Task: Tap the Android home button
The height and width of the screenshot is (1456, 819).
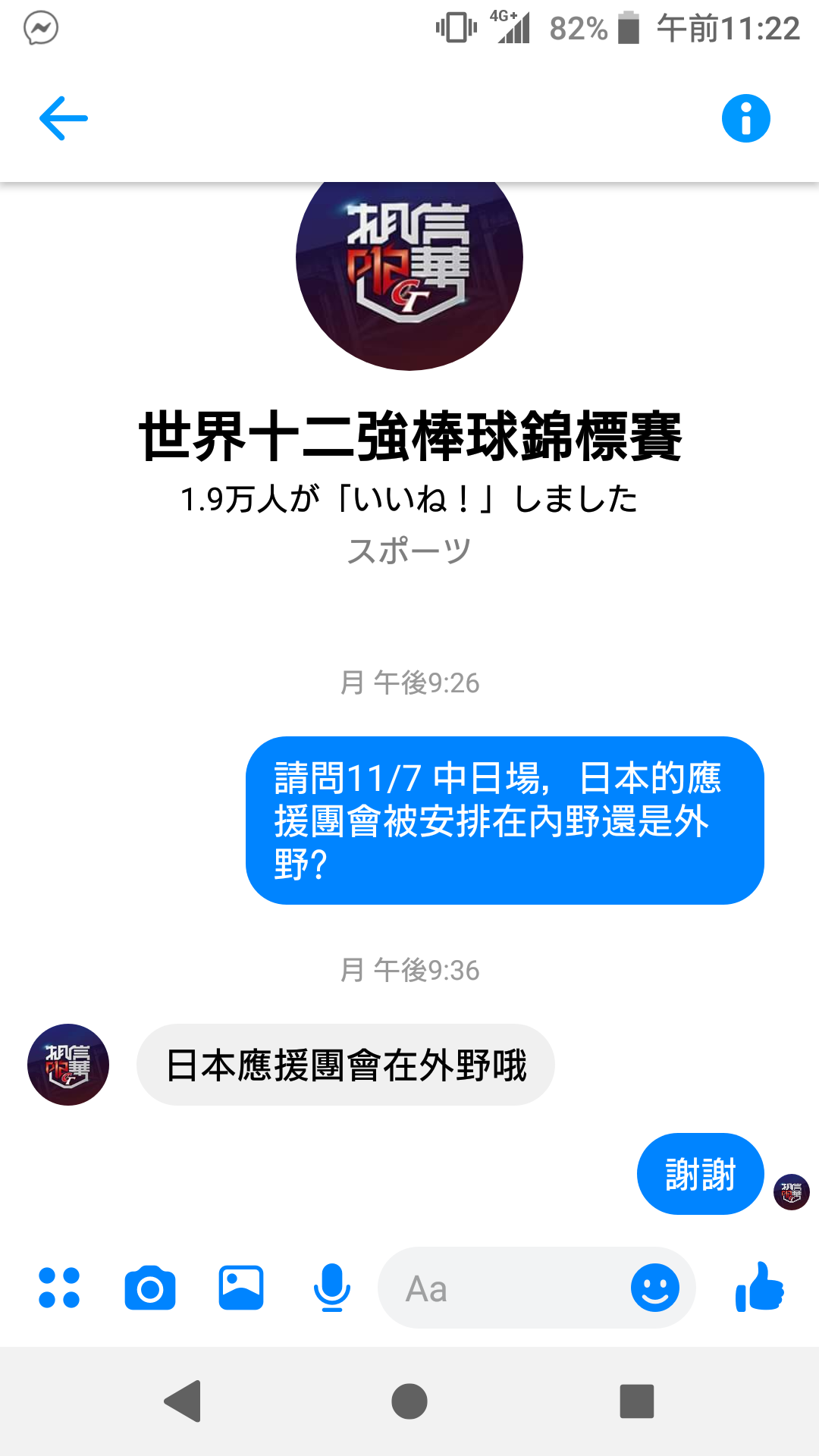Action: 409,1401
